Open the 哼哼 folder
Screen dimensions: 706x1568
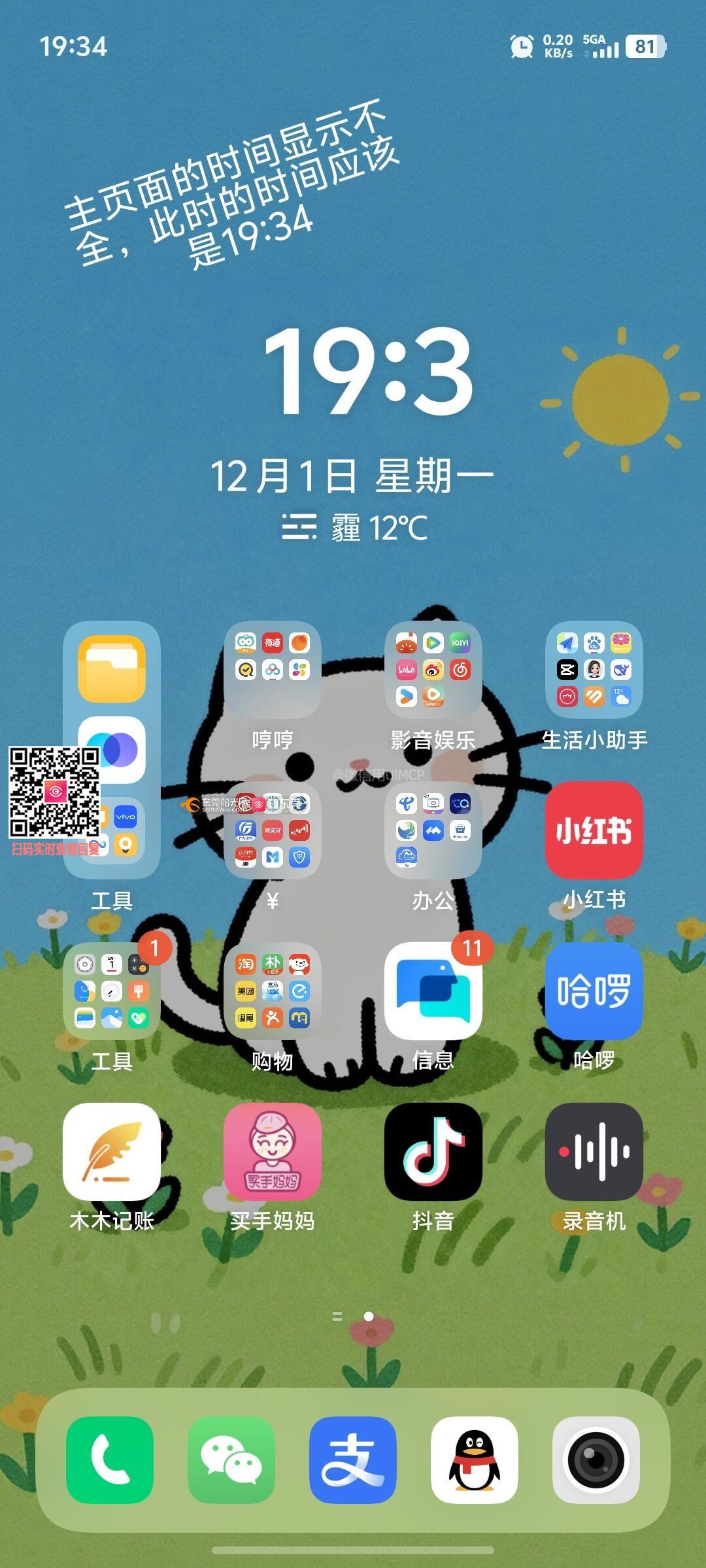point(273,670)
